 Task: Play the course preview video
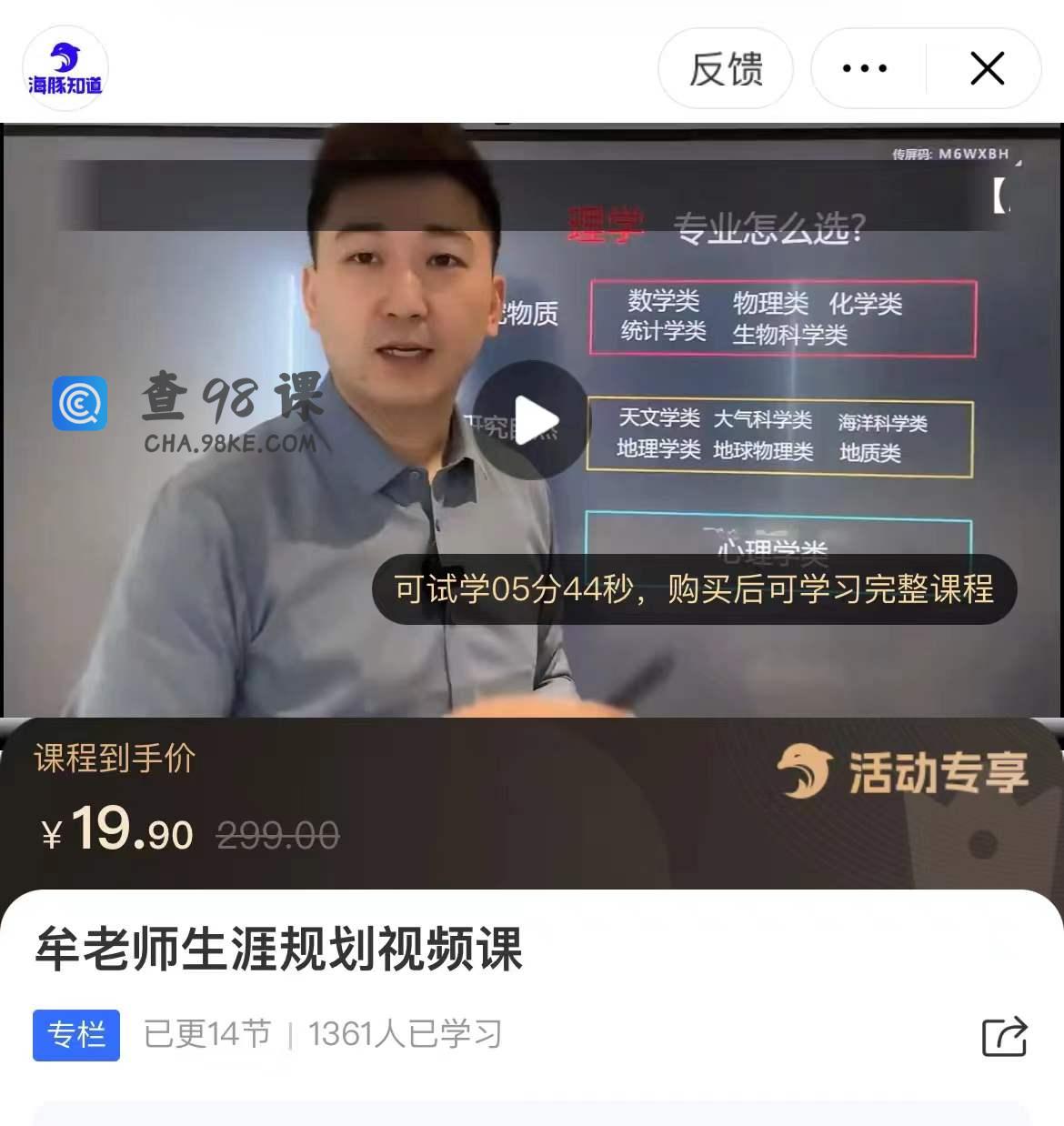coord(532,420)
